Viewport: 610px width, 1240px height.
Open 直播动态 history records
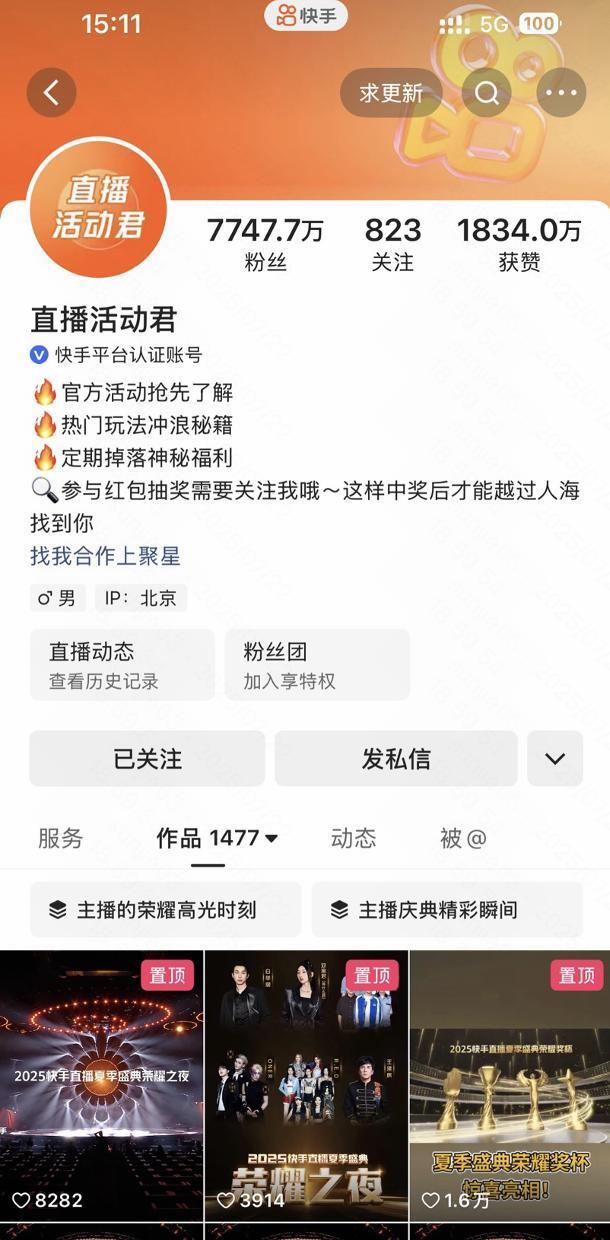[122, 665]
